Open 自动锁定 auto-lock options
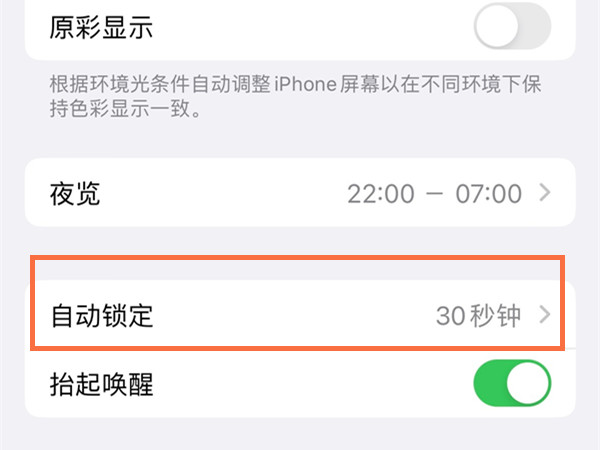This screenshot has height=450, width=600. click(x=300, y=315)
